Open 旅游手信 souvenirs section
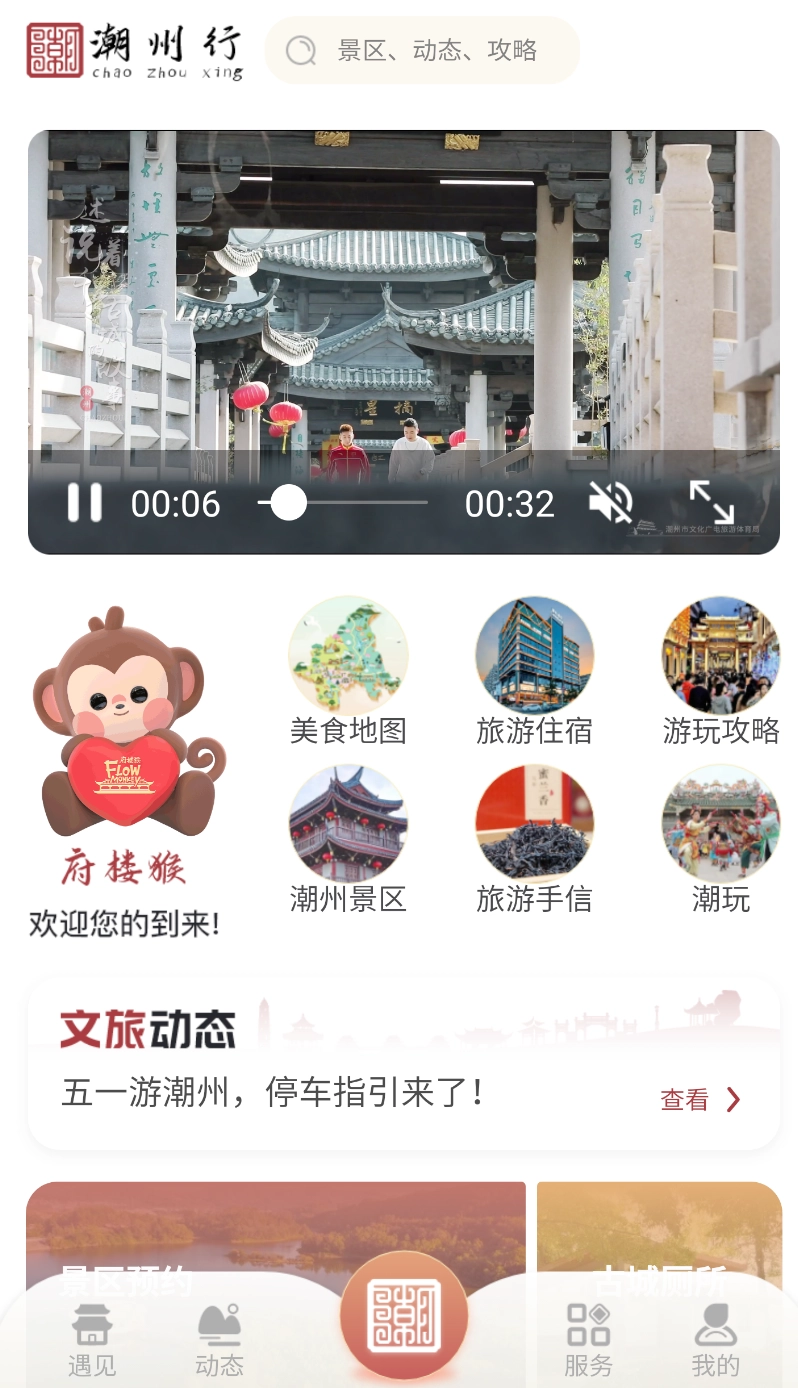This screenshot has width=798, height=1388. 534,840
